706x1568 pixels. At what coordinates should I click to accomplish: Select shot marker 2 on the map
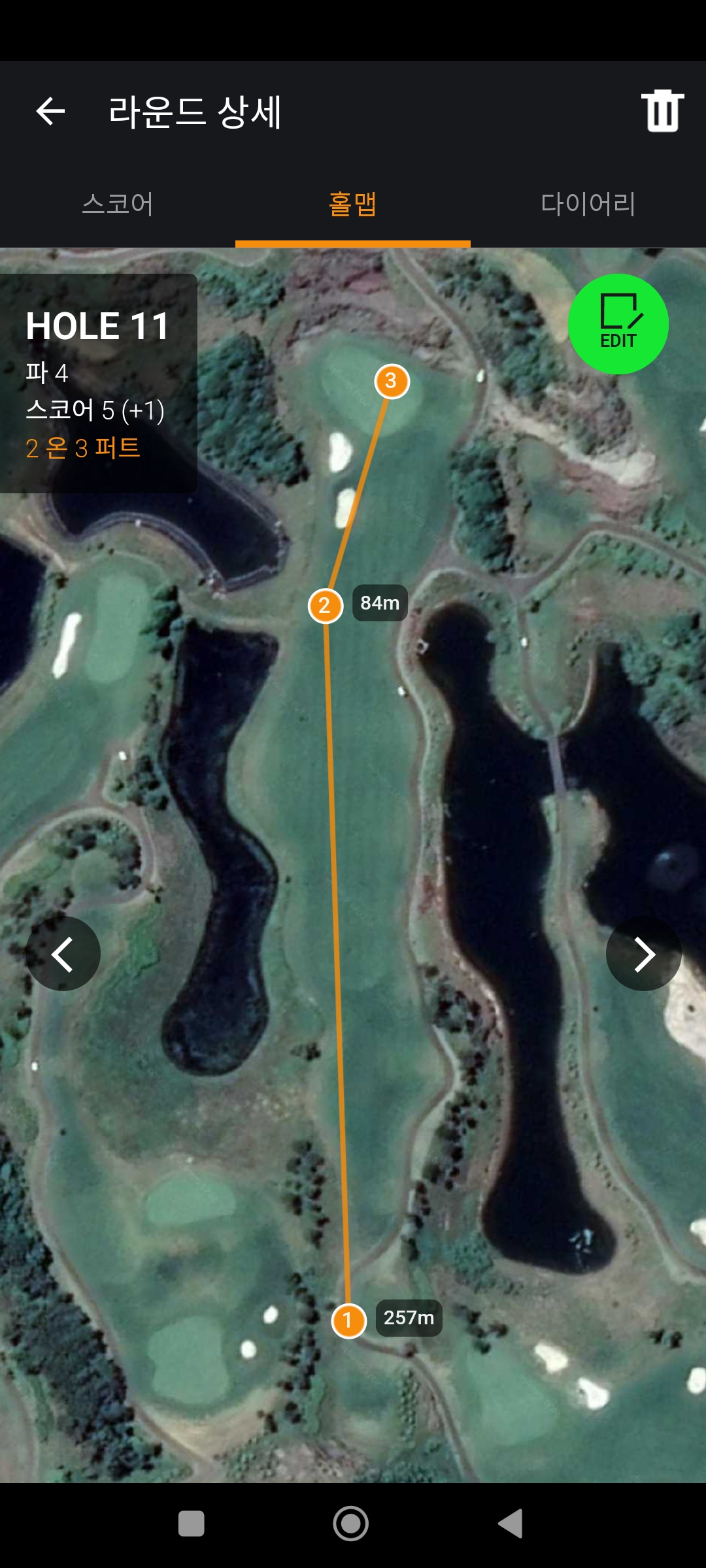pyautogui.click(x=325, y=606)
